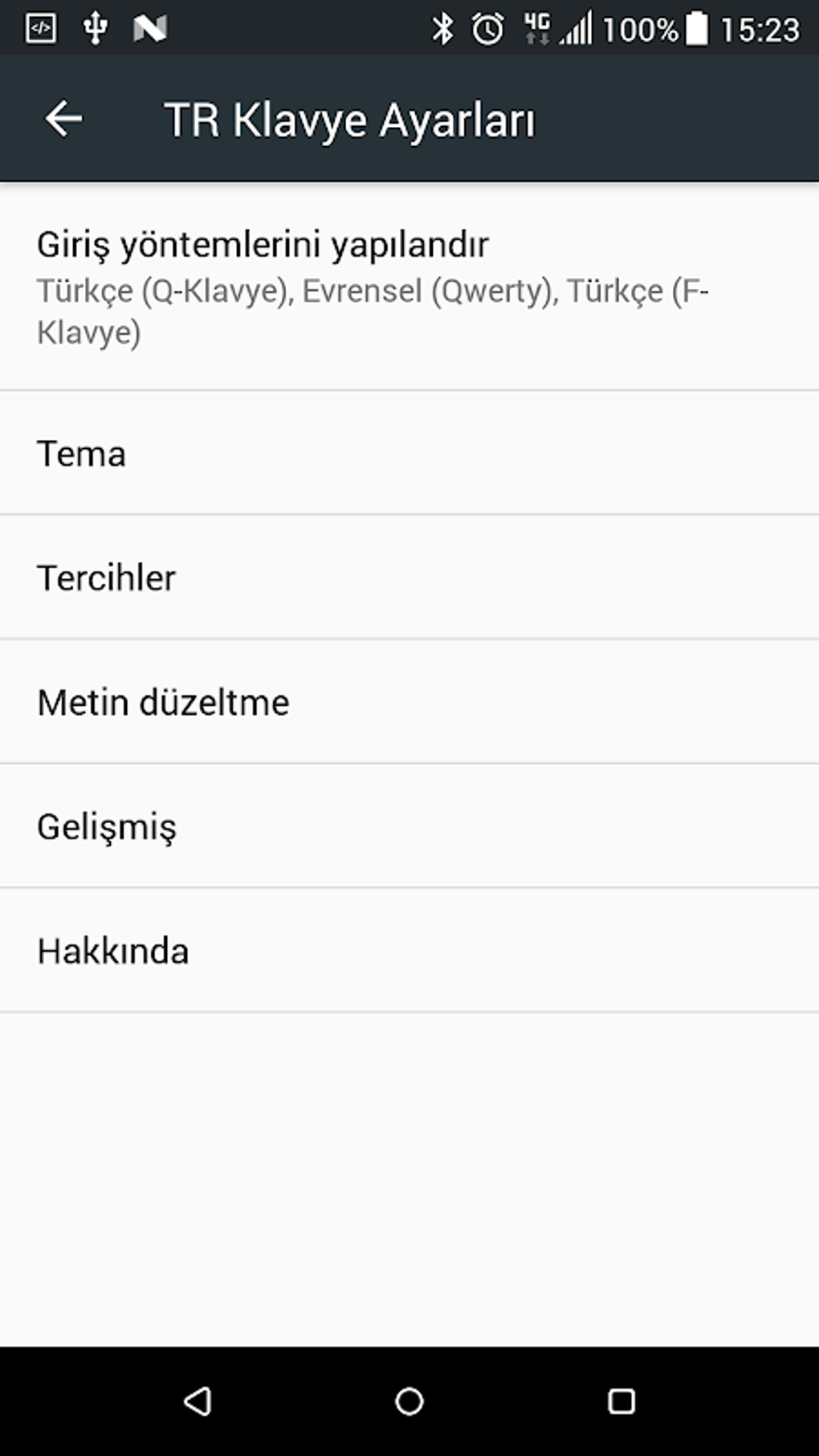Tap the Android N notification icon

(x=149, y=29)
